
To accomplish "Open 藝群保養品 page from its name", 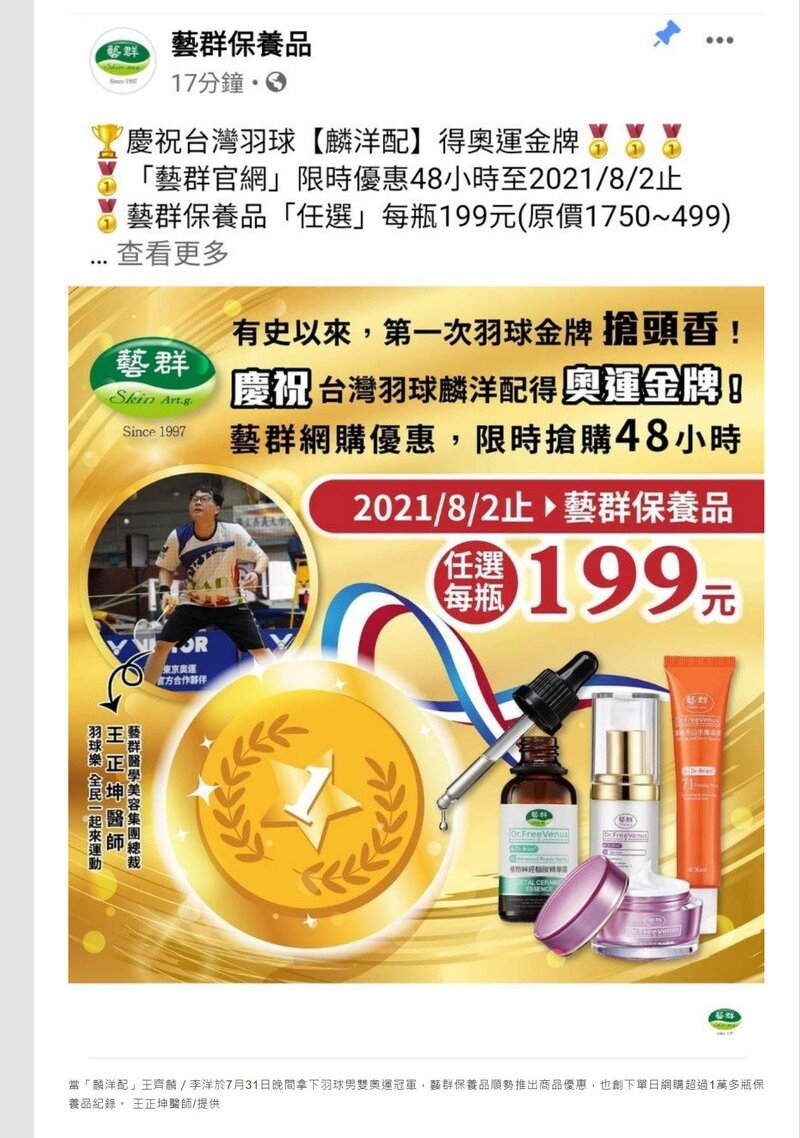I will 241,45.
